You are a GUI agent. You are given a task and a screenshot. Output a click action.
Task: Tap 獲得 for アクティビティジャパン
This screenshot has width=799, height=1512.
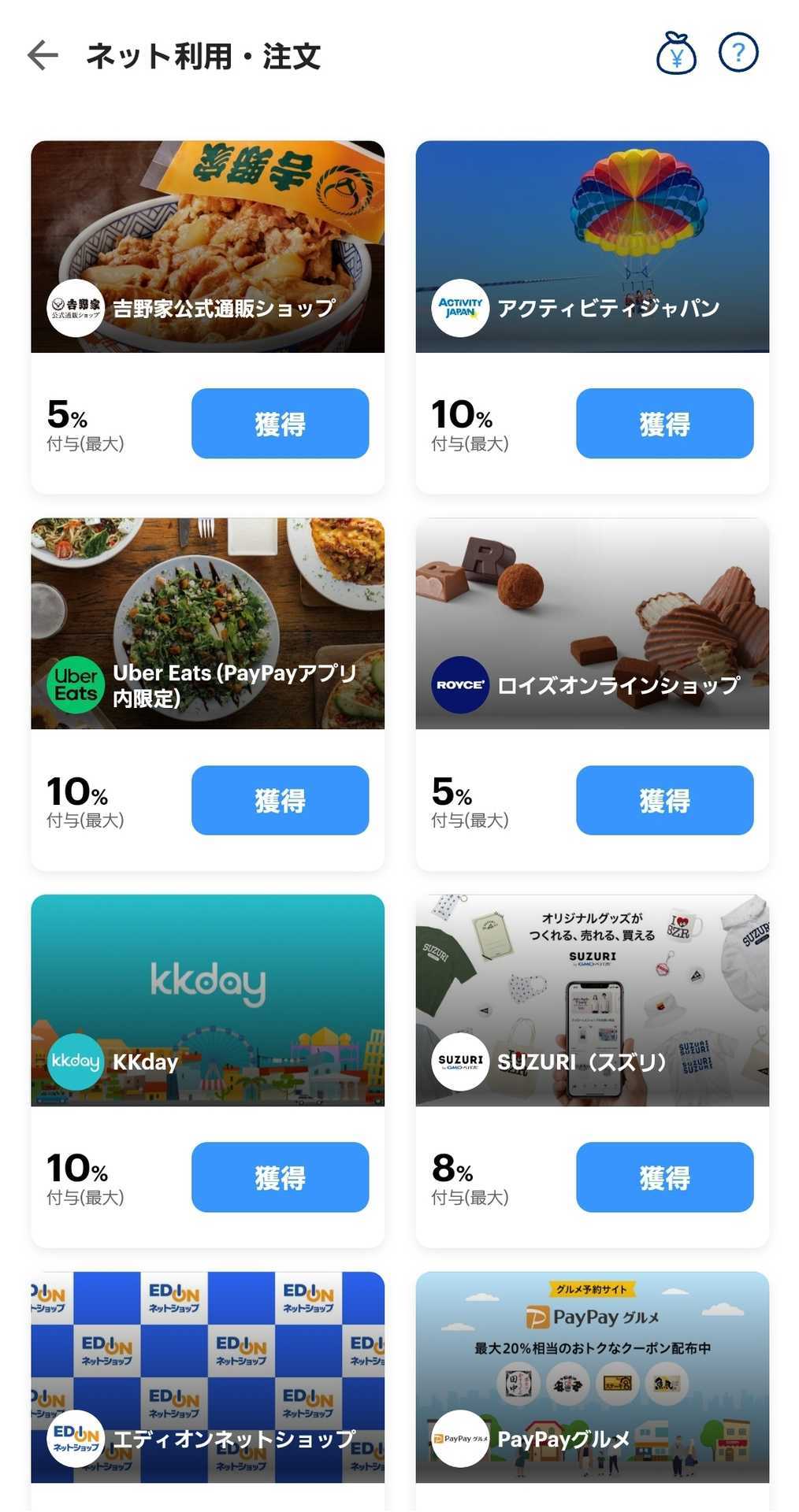[664, 424]
